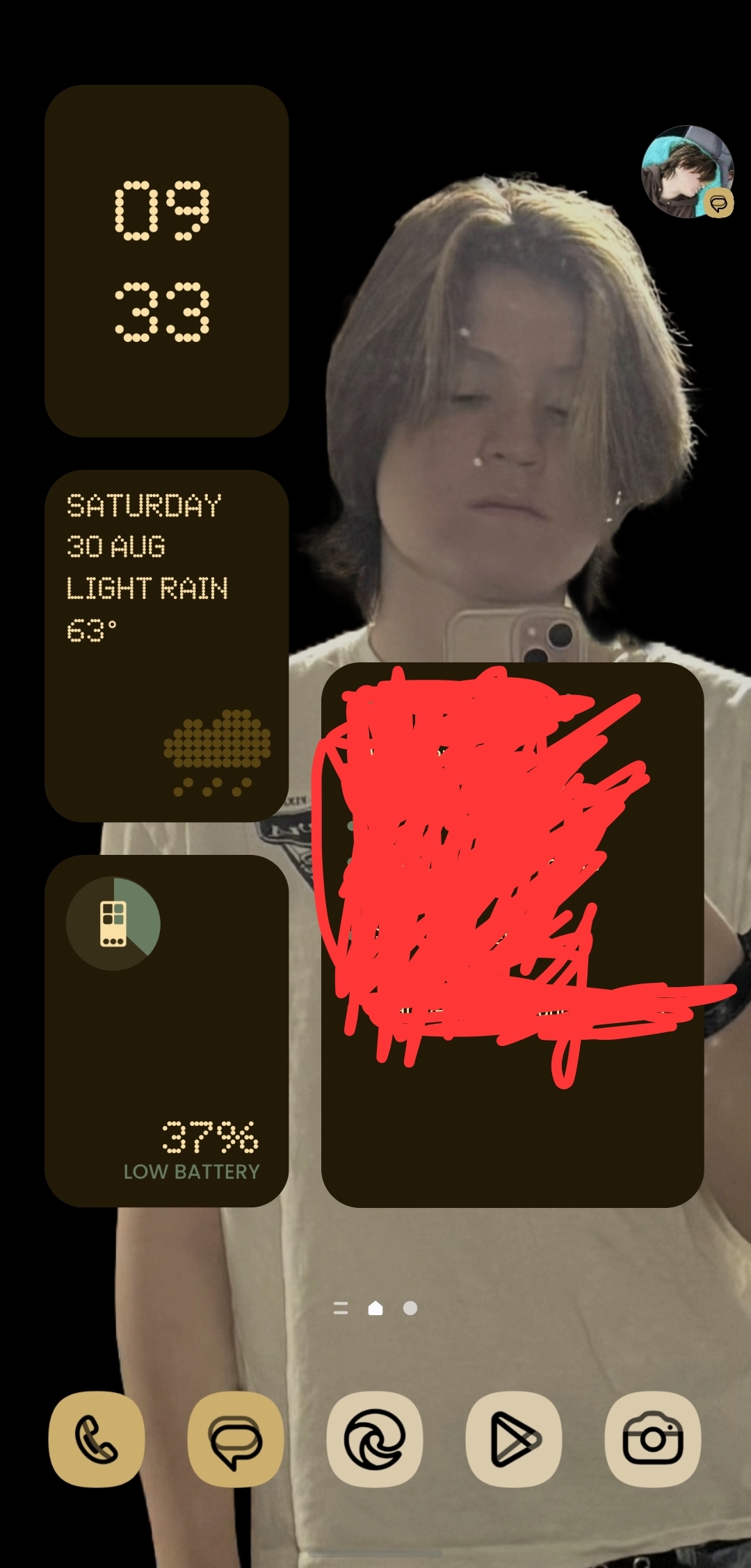Screen dimensions: 751x1568
Task: Open the contact conversation bubble shortcut
Action: pos(687,172)
